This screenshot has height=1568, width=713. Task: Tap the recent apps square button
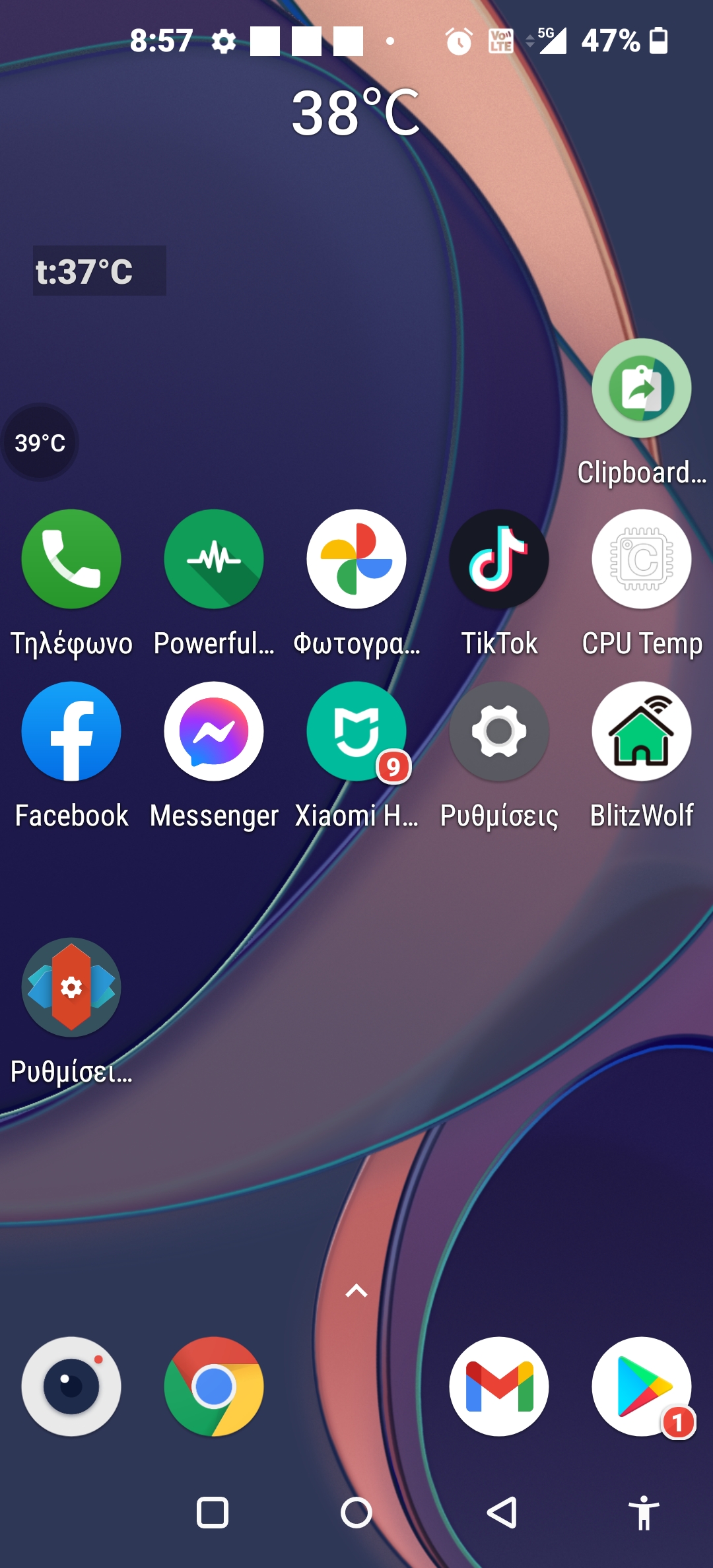pos(213,1513)
